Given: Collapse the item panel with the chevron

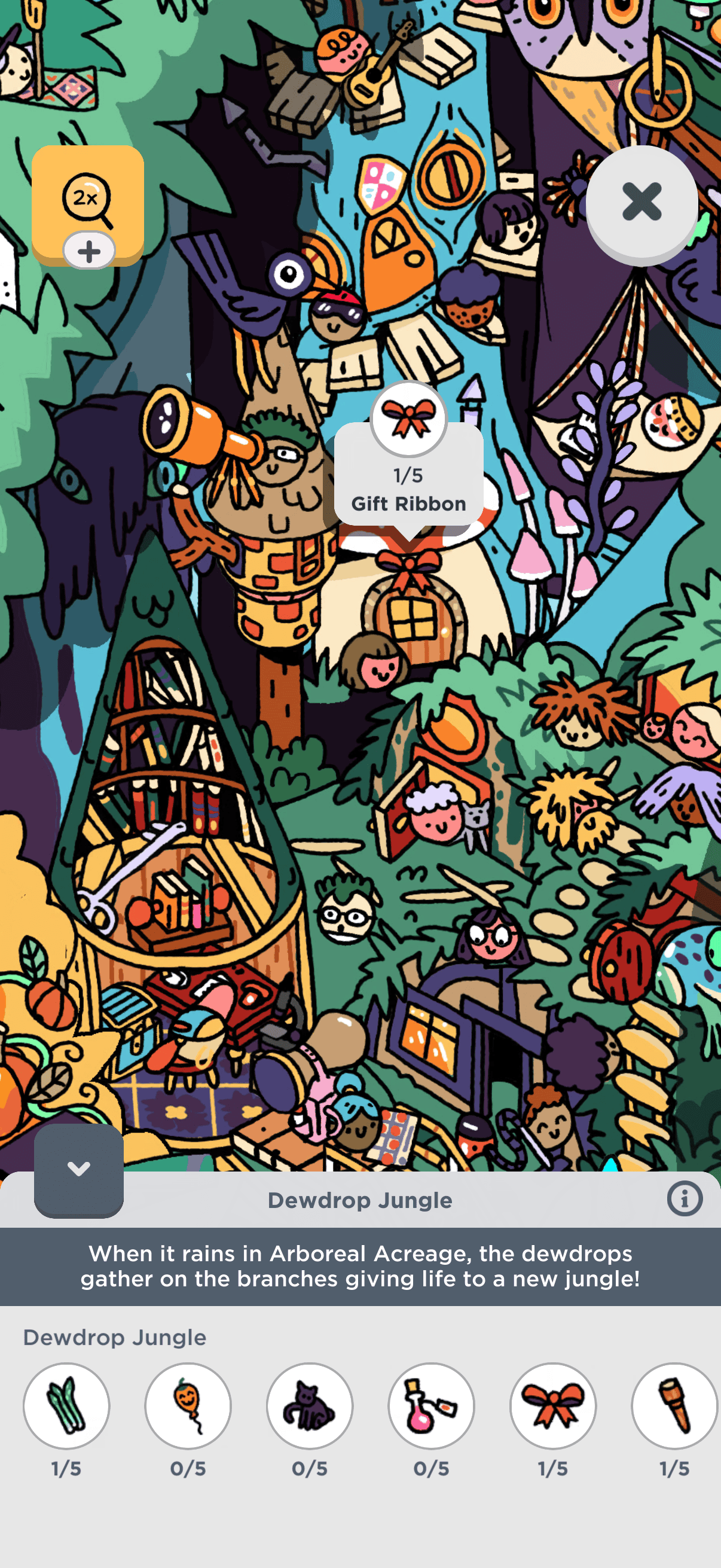Looking at the screenshot, I should point(78,1169).
